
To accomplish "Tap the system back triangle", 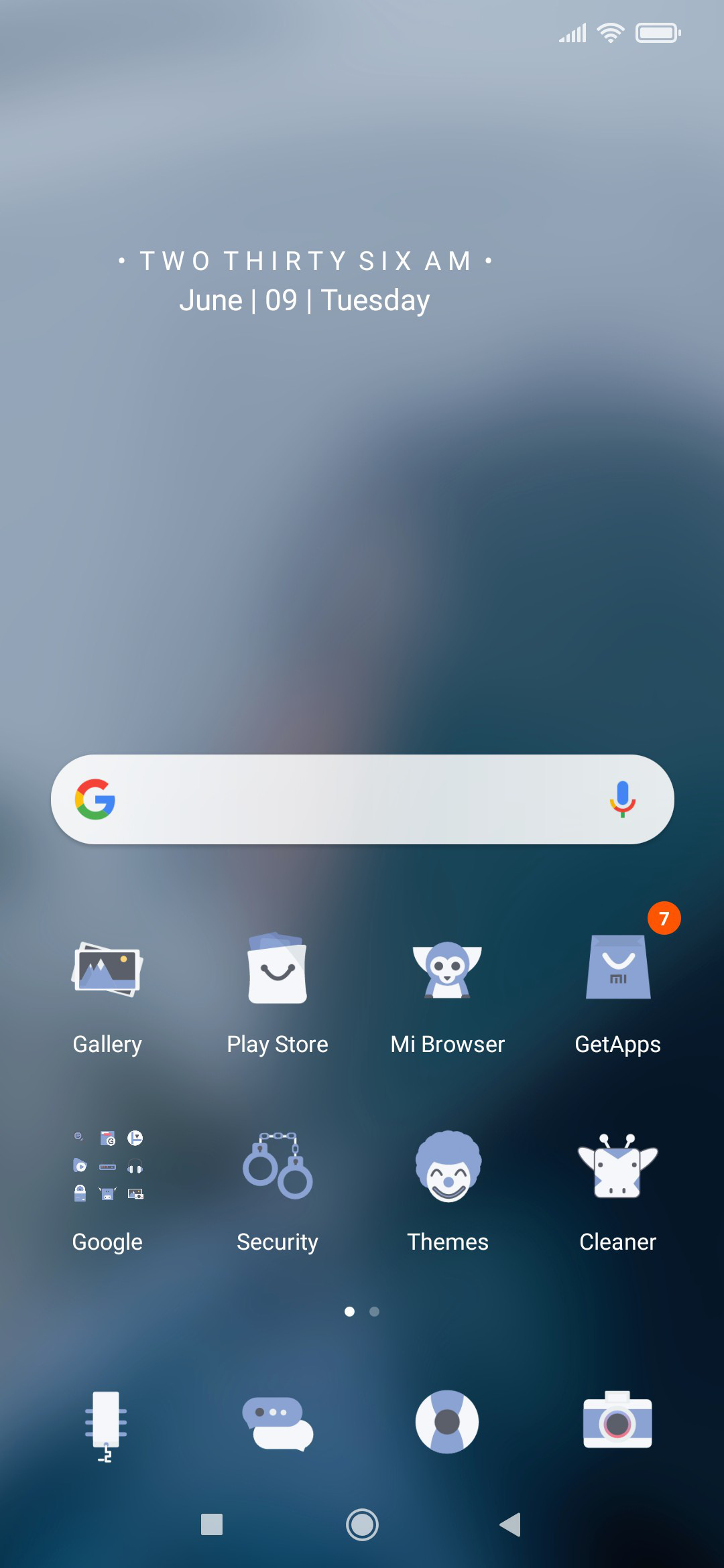I will pyautogui.click(x=510, y=1524).
